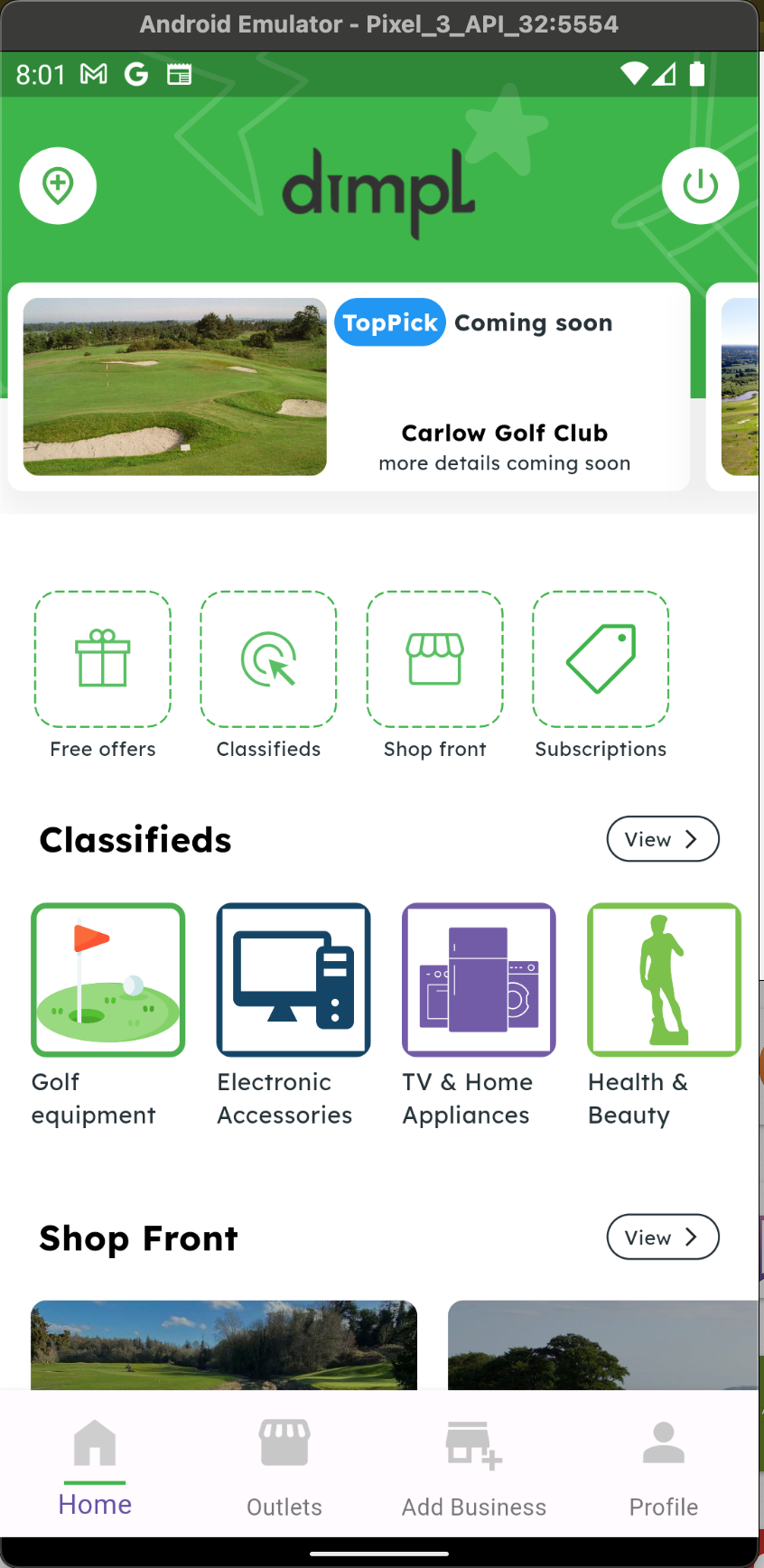This screenshot has width=764, height=1568.
Task: Open the first Shop Front photo card
Action: click(224, 1344)
